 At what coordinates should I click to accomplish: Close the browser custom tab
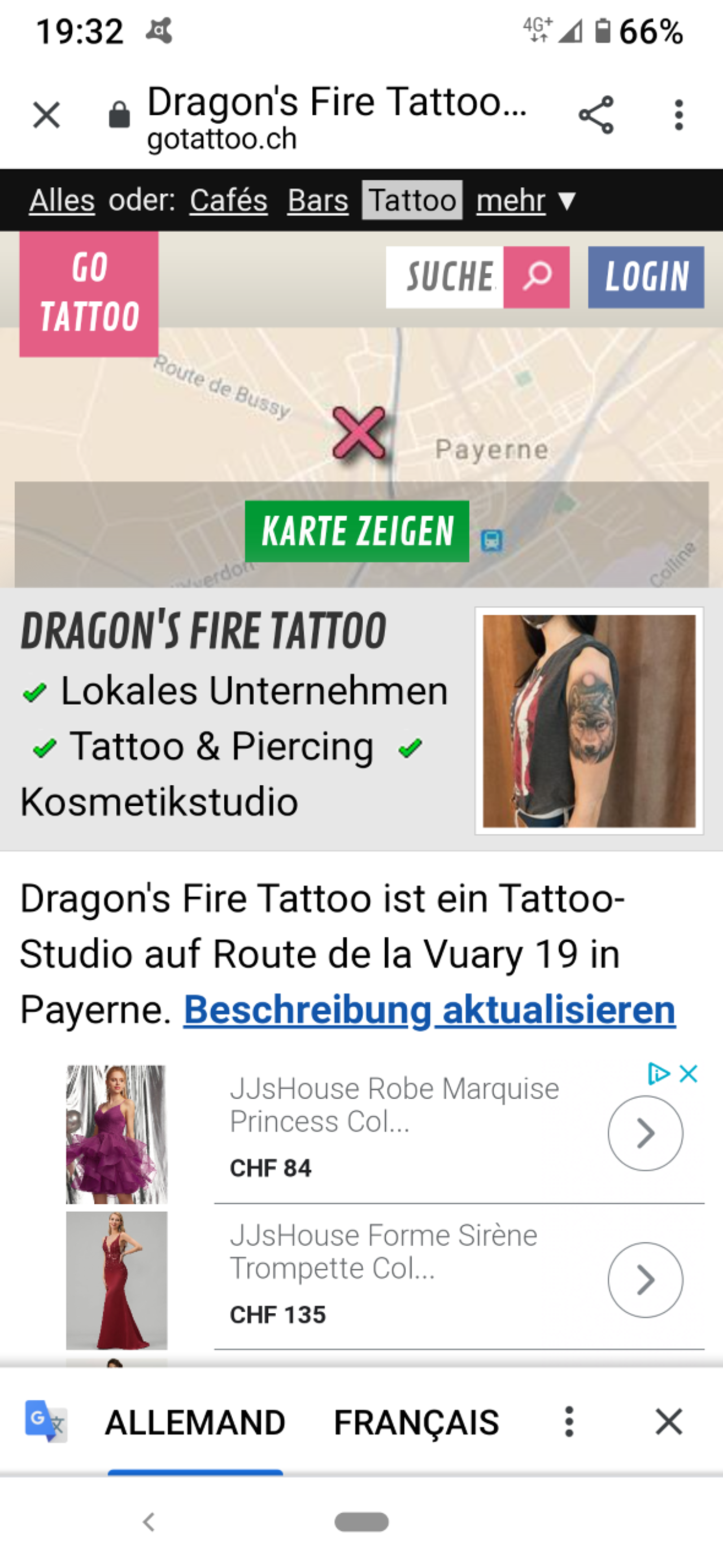tap(46, 115)
